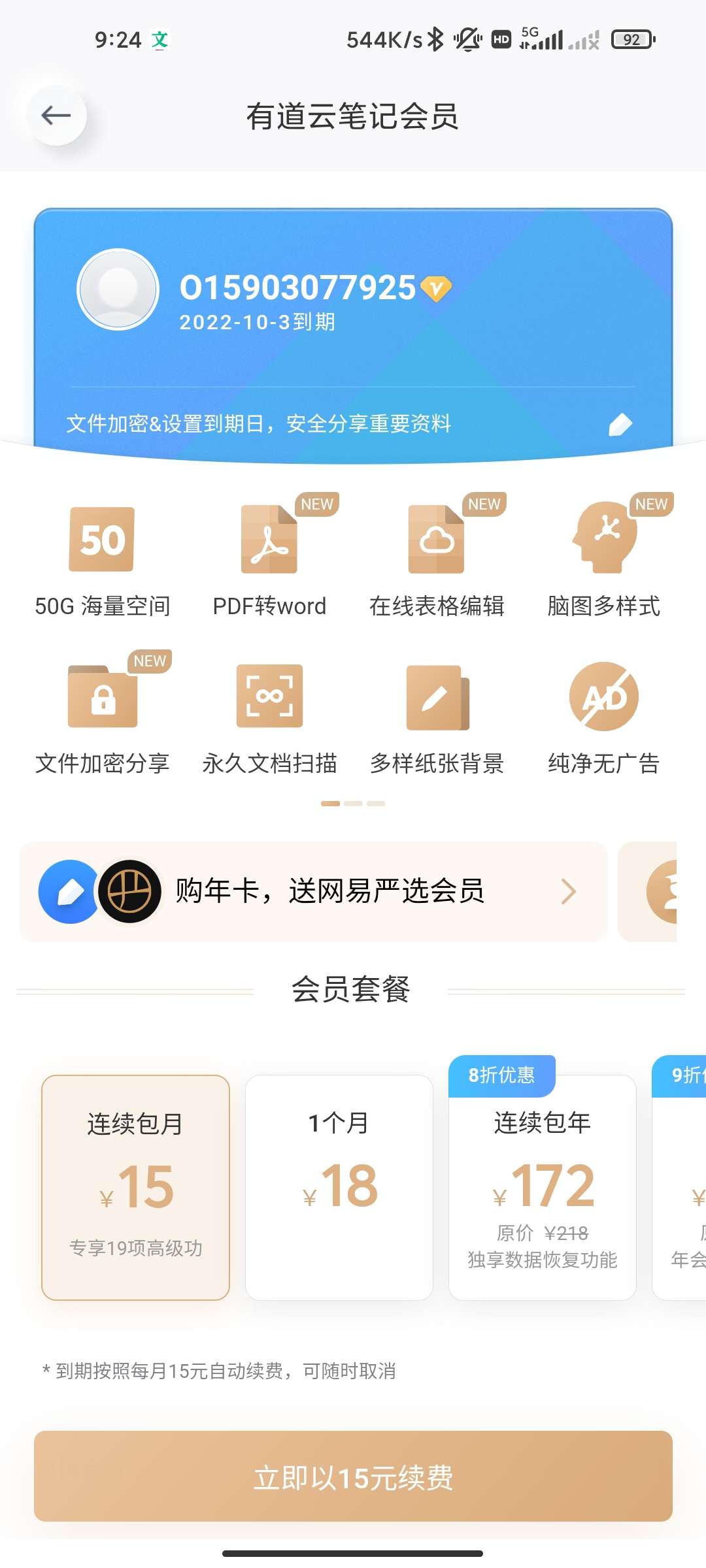Open the 永久文档扫描 feature

(269, 717)
